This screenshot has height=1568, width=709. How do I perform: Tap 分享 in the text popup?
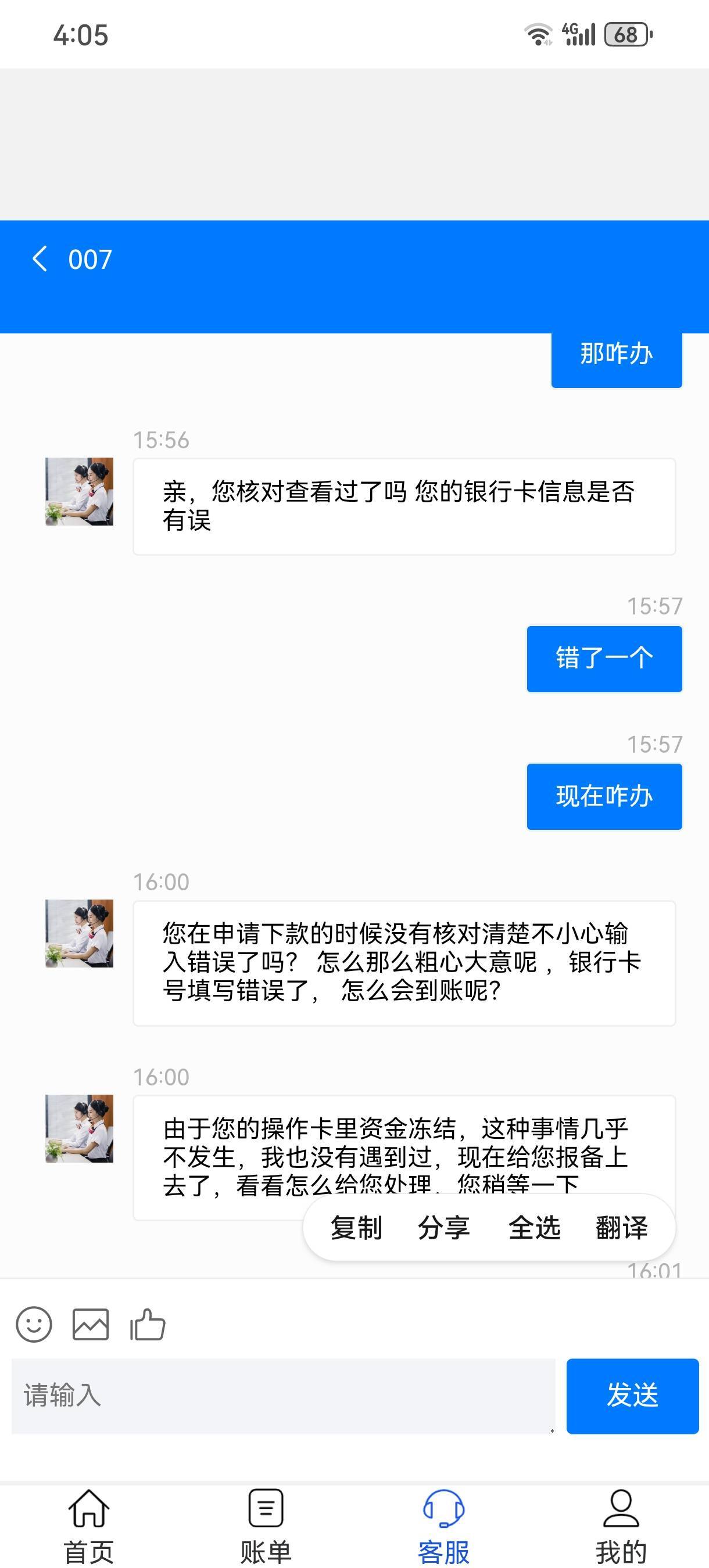(x=444, y=1228)
